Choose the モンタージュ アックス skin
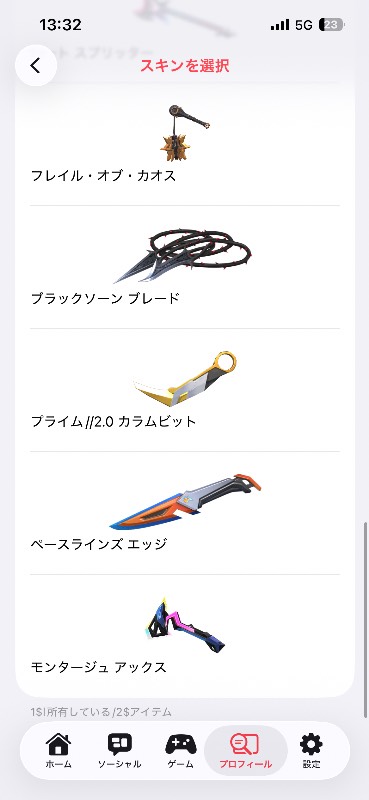Viewport: 369px width, 800px height. click(185, 636)
